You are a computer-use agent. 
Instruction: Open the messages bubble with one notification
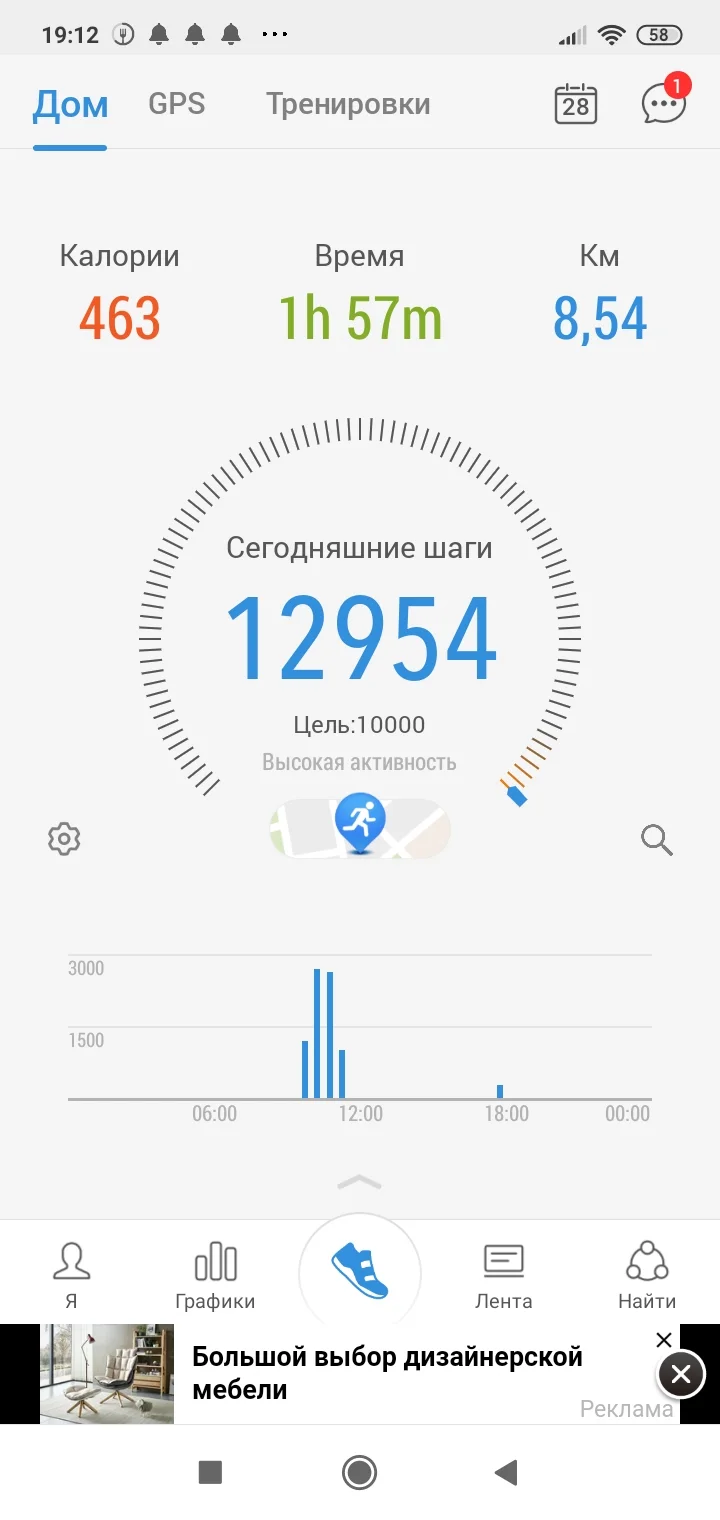click(664, 102)
